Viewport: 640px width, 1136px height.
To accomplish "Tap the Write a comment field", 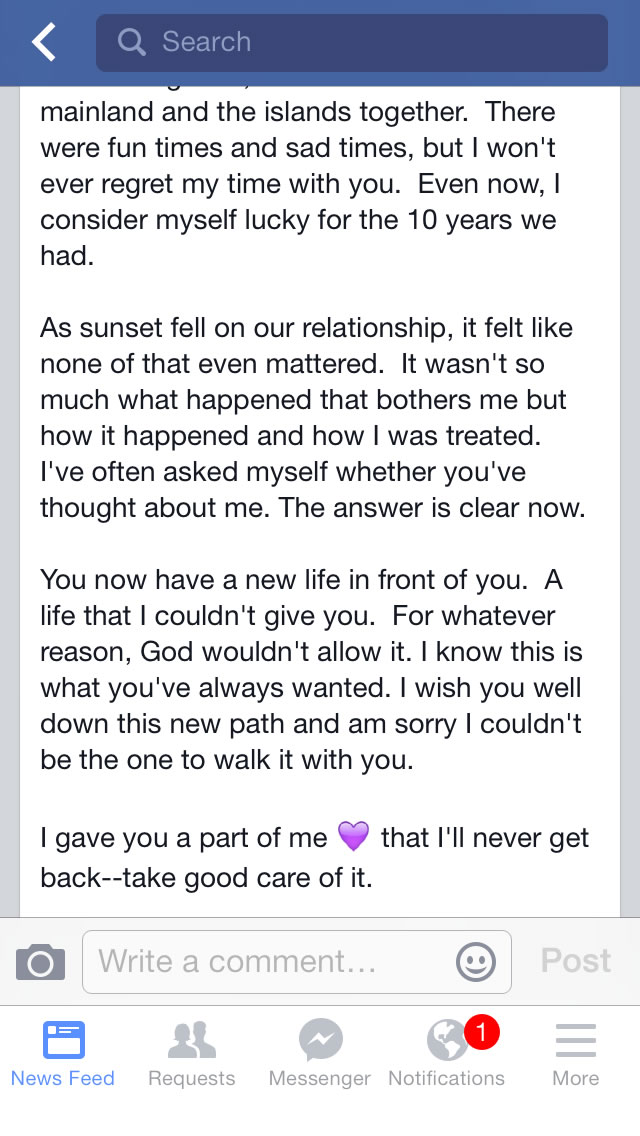I will [297, 961].
